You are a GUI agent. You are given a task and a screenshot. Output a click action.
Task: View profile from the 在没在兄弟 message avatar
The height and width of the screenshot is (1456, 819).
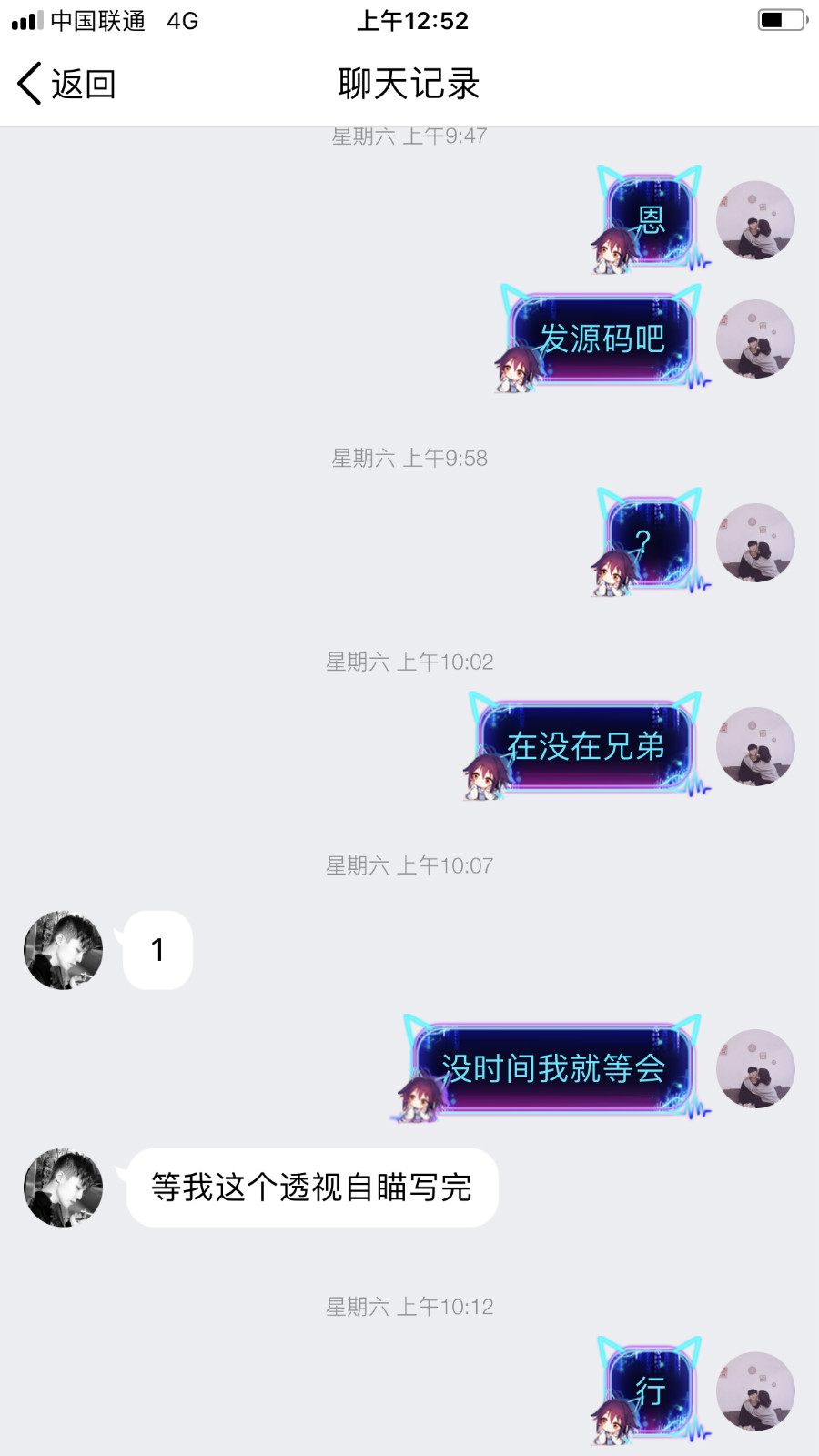[x=755, y=746]
